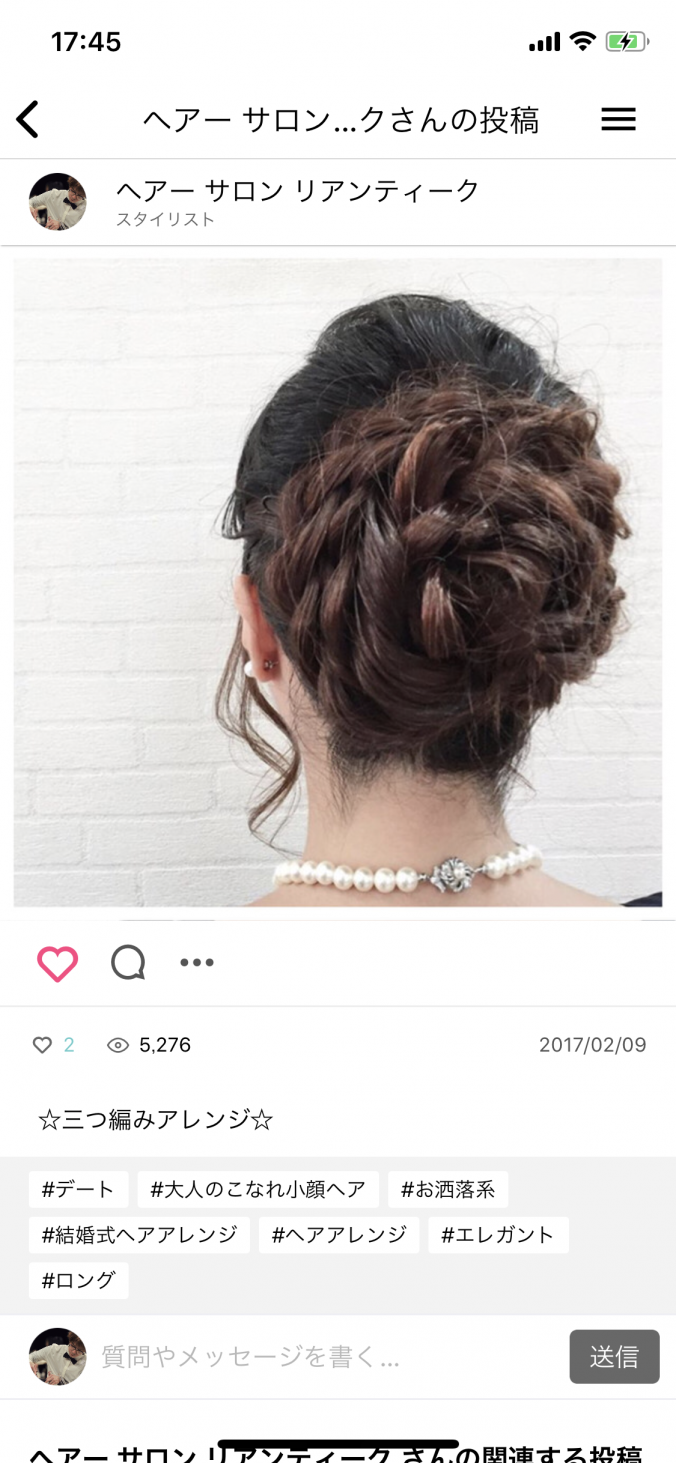The image size is (676, 1463).
Task: Choose the #ロング hashtag chip
Action: [x=78, y=1280]
